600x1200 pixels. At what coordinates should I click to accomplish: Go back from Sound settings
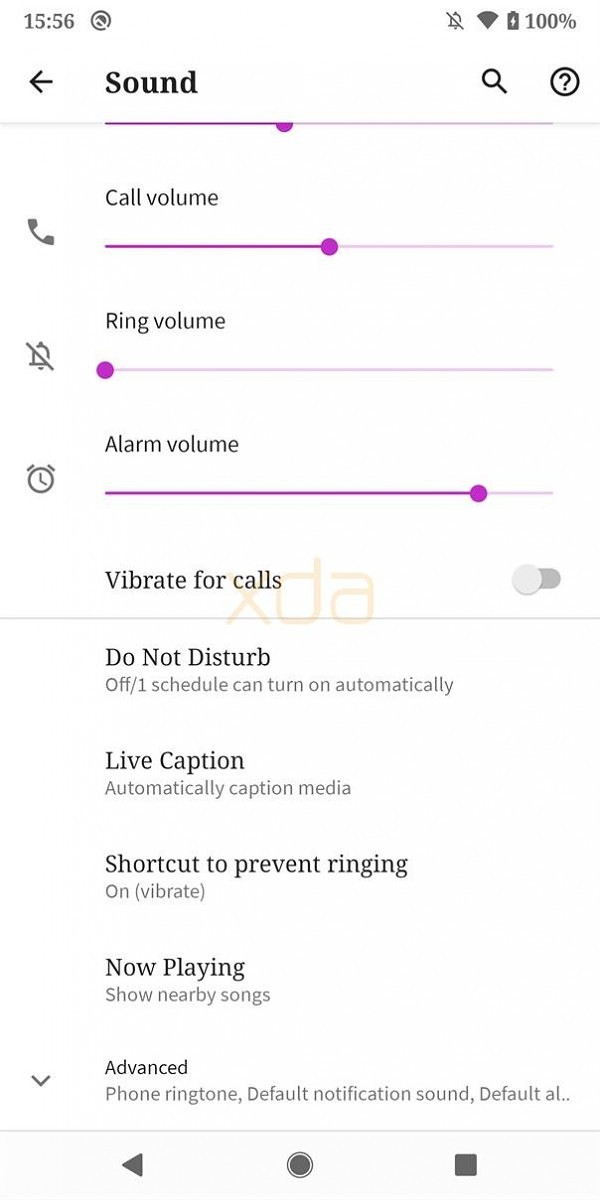pos(41,82)
